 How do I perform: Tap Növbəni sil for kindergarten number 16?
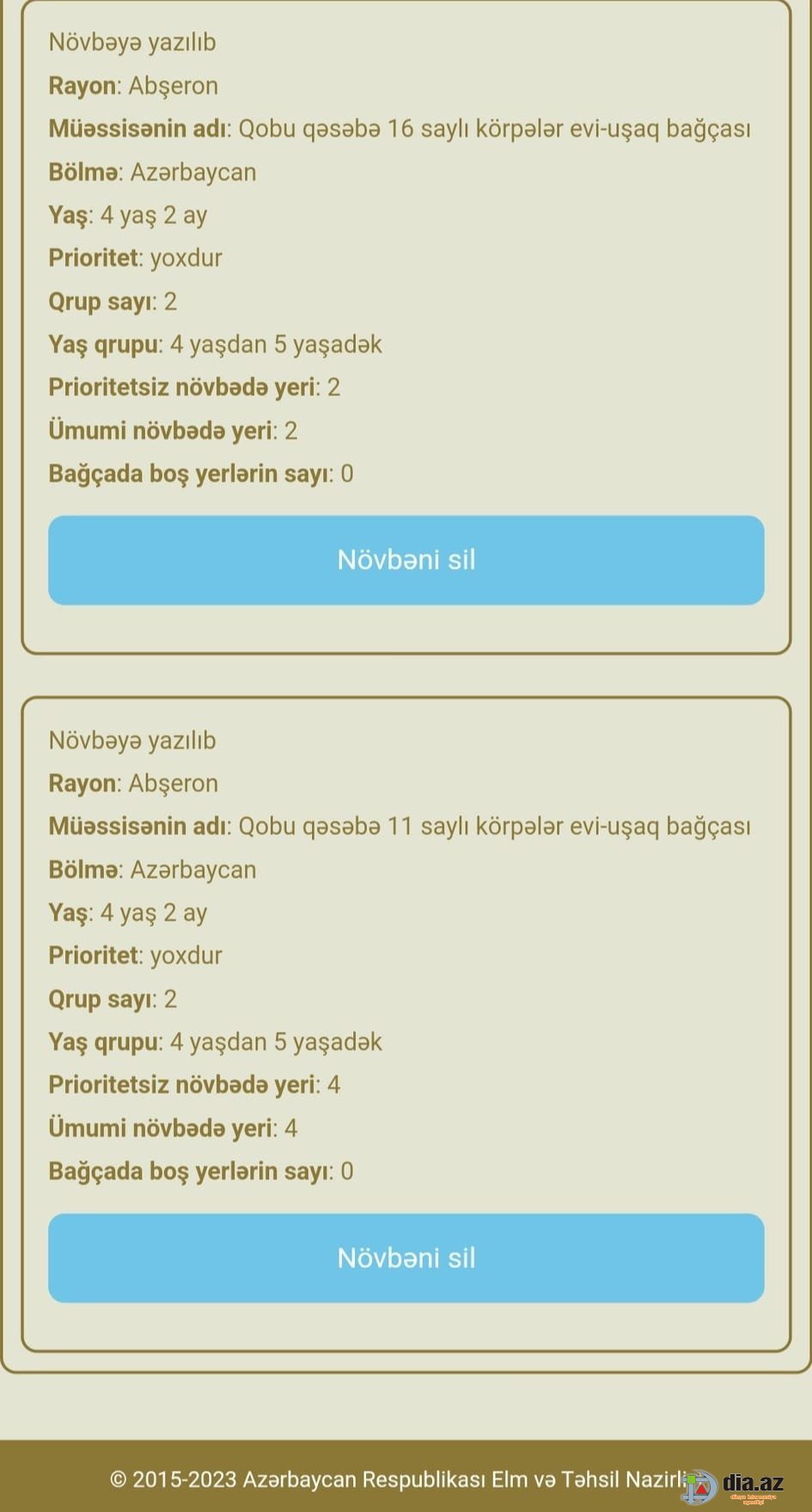pos(406,560)
